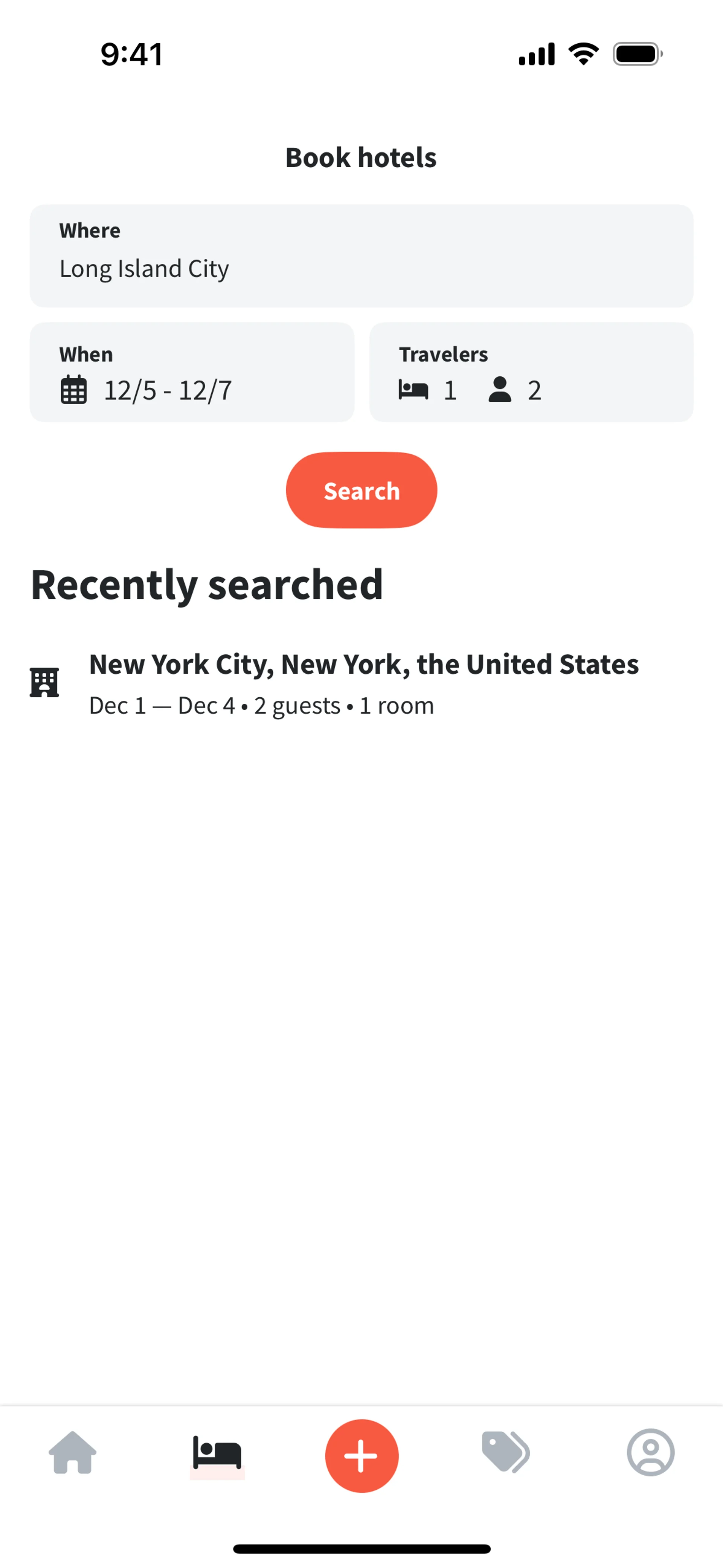Tap the red plus button
Screen dimensions: 723x1568
tap(361, 1455)
